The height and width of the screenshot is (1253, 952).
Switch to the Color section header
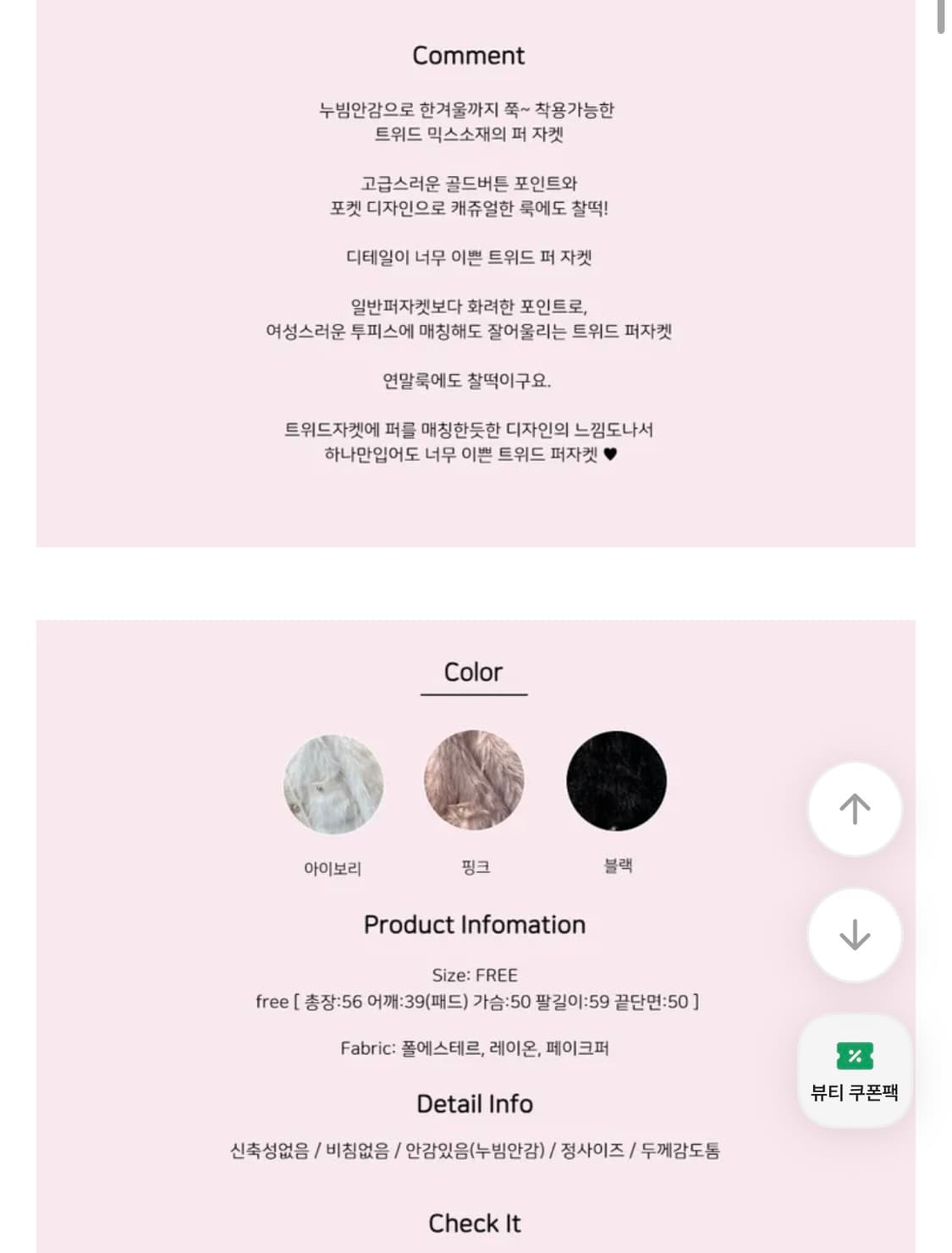click(474, 672)
